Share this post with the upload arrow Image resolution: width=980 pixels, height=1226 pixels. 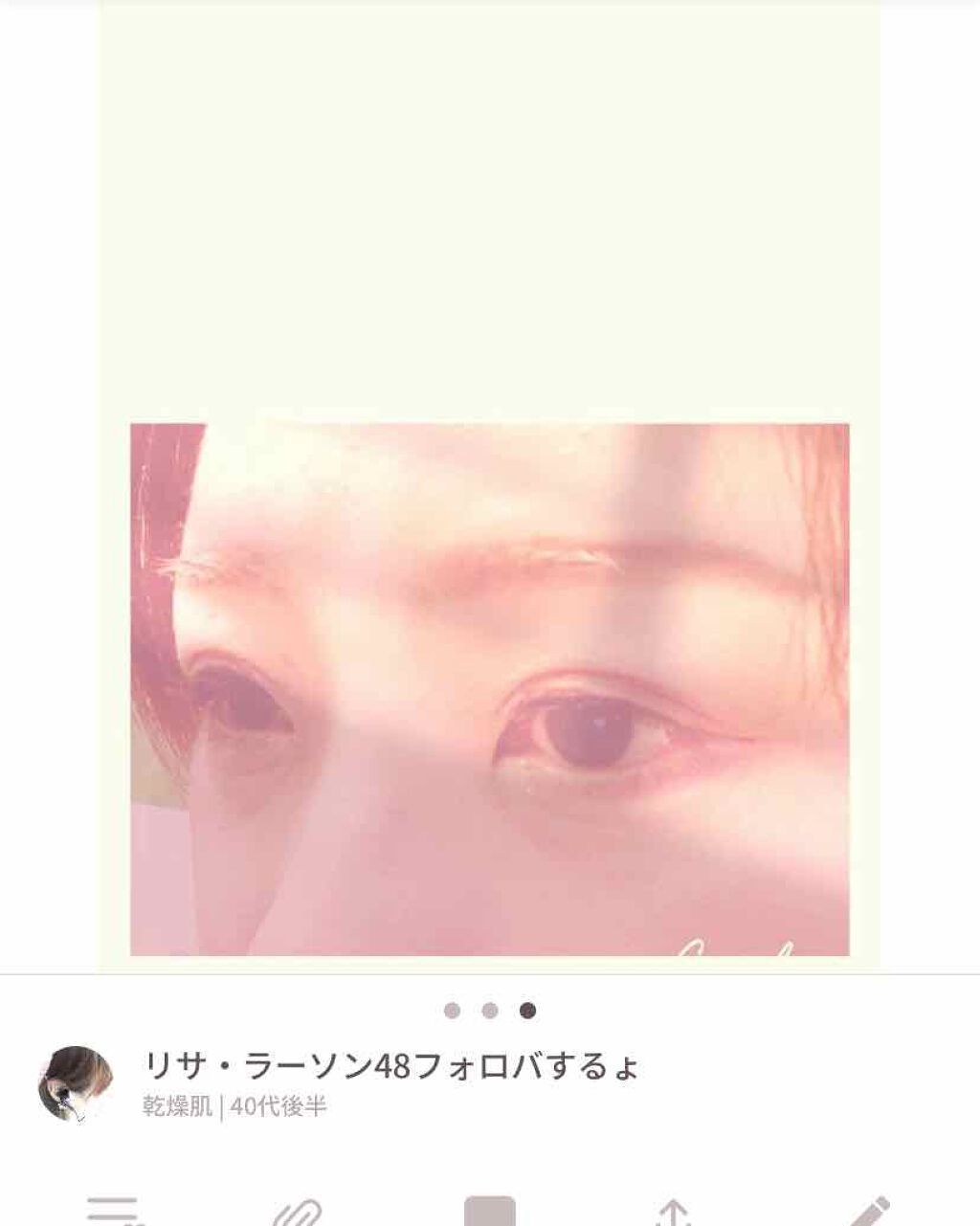(674, 1213)
